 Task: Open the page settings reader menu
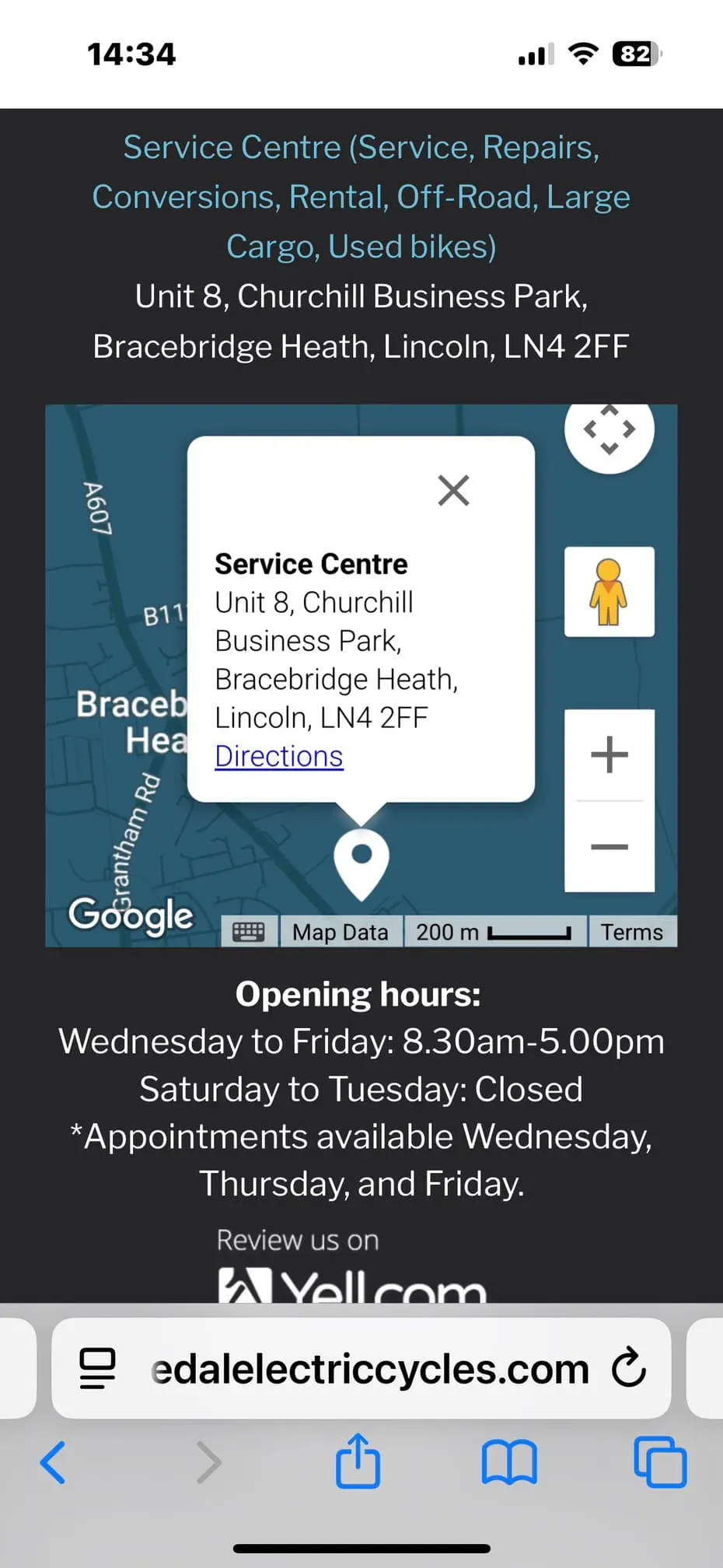tap(98, 1368)
